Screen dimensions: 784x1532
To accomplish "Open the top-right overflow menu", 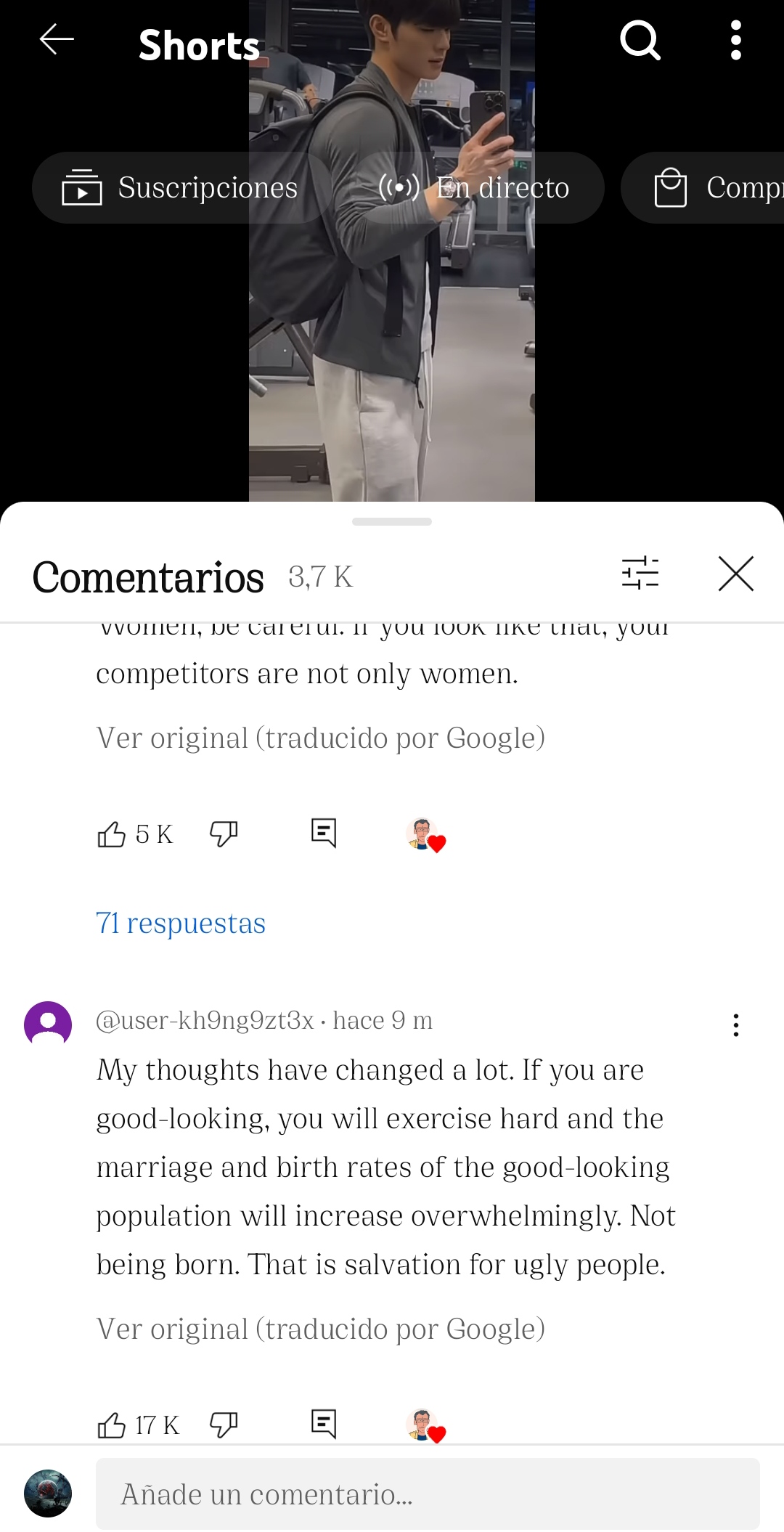I will 735,41.
